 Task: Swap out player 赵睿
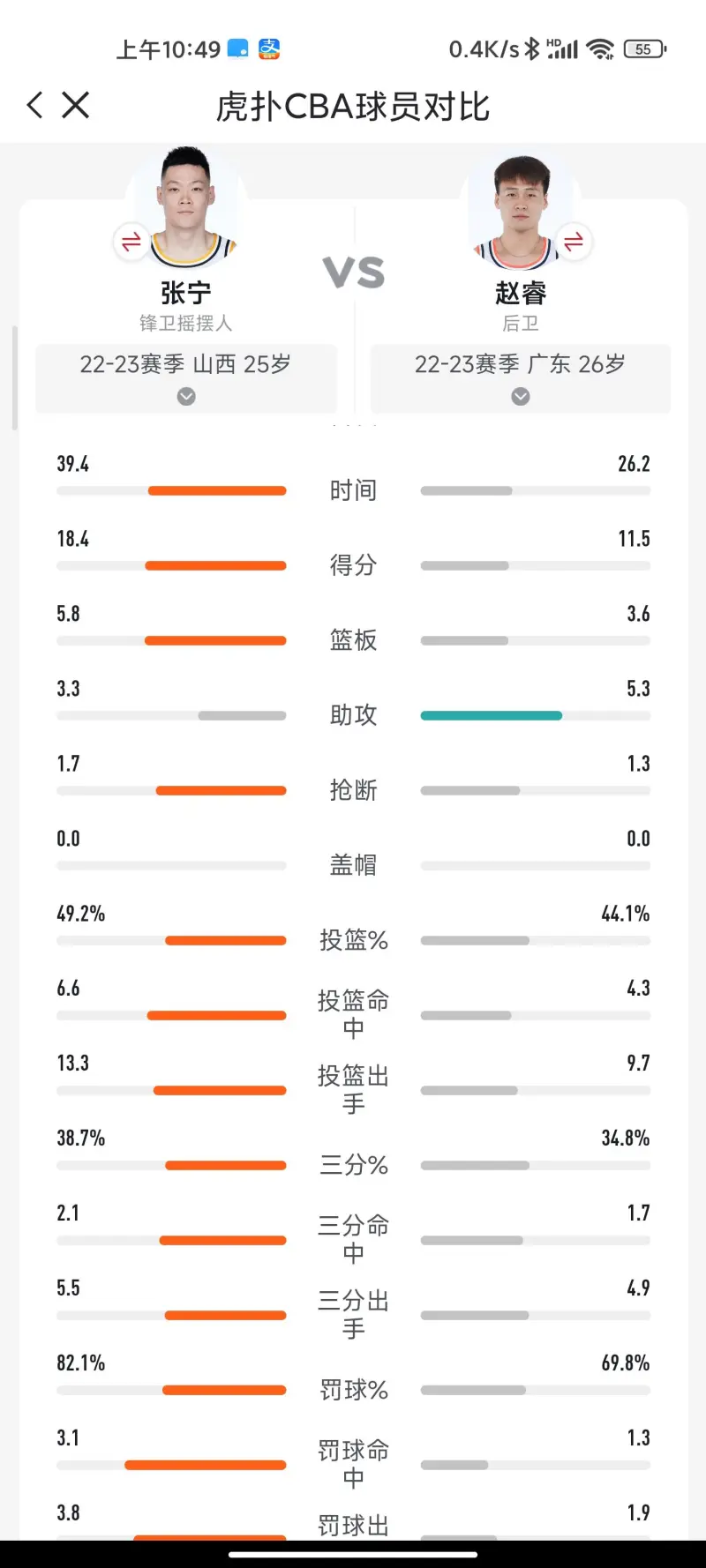point(574,241)
